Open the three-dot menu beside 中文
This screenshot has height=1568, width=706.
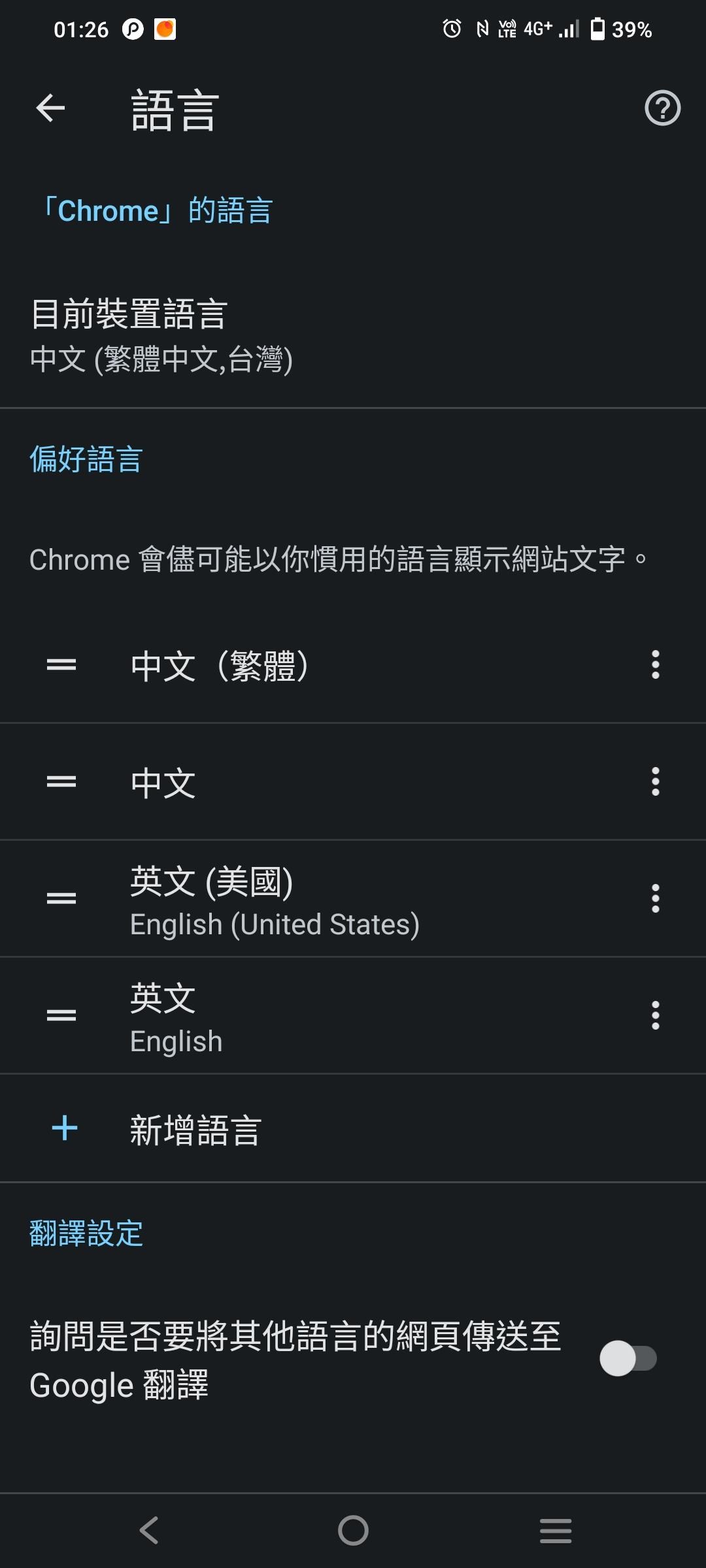[655, 781]
